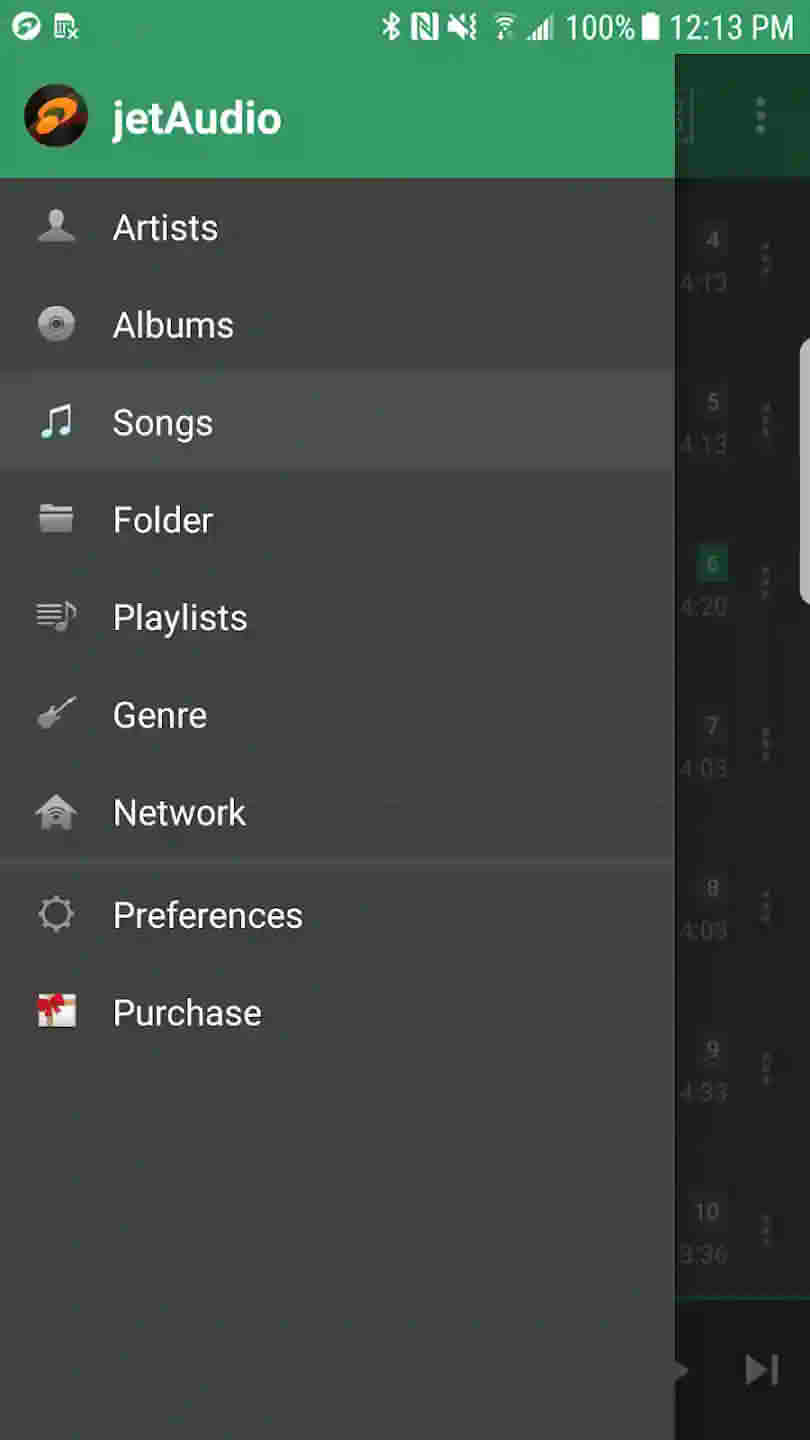810x1440 pixels.
Task: Browse music by Genre
Action: [x=160, y=715]
